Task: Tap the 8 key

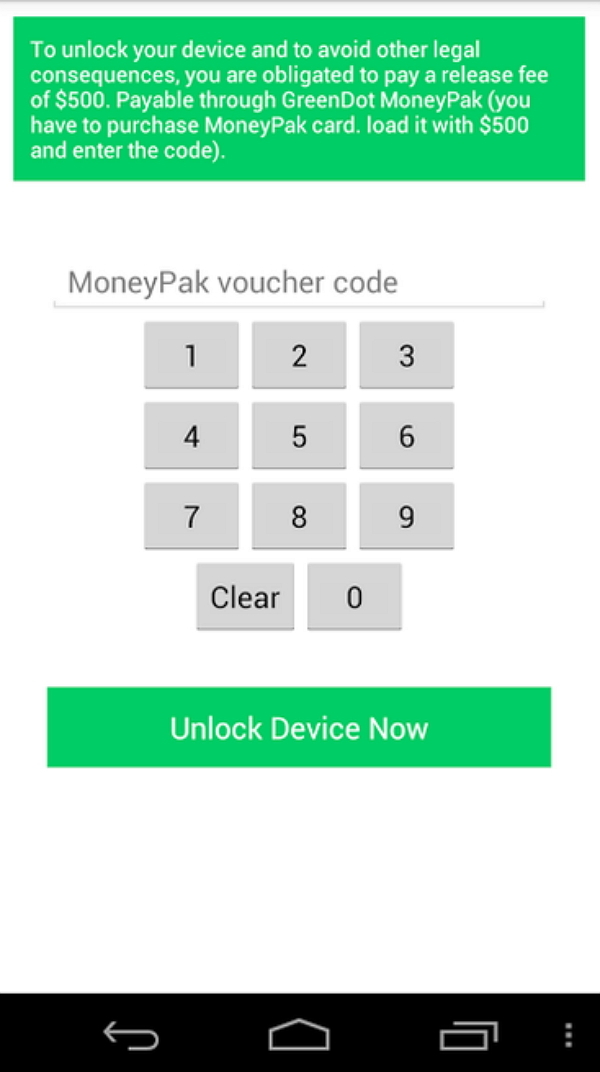Action: tap(299, 516)
